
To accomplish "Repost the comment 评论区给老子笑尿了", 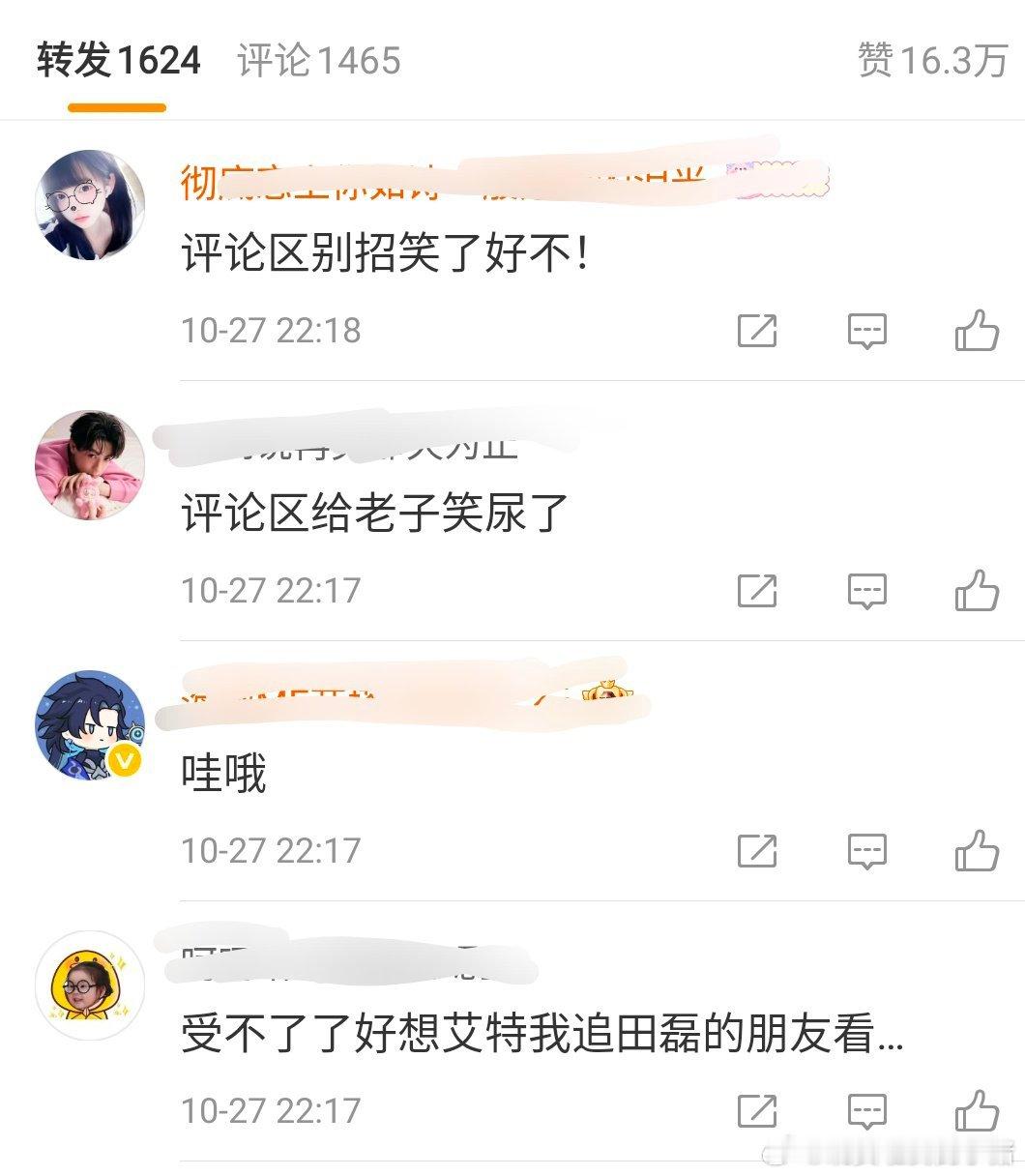I will [x=757, y=590].
